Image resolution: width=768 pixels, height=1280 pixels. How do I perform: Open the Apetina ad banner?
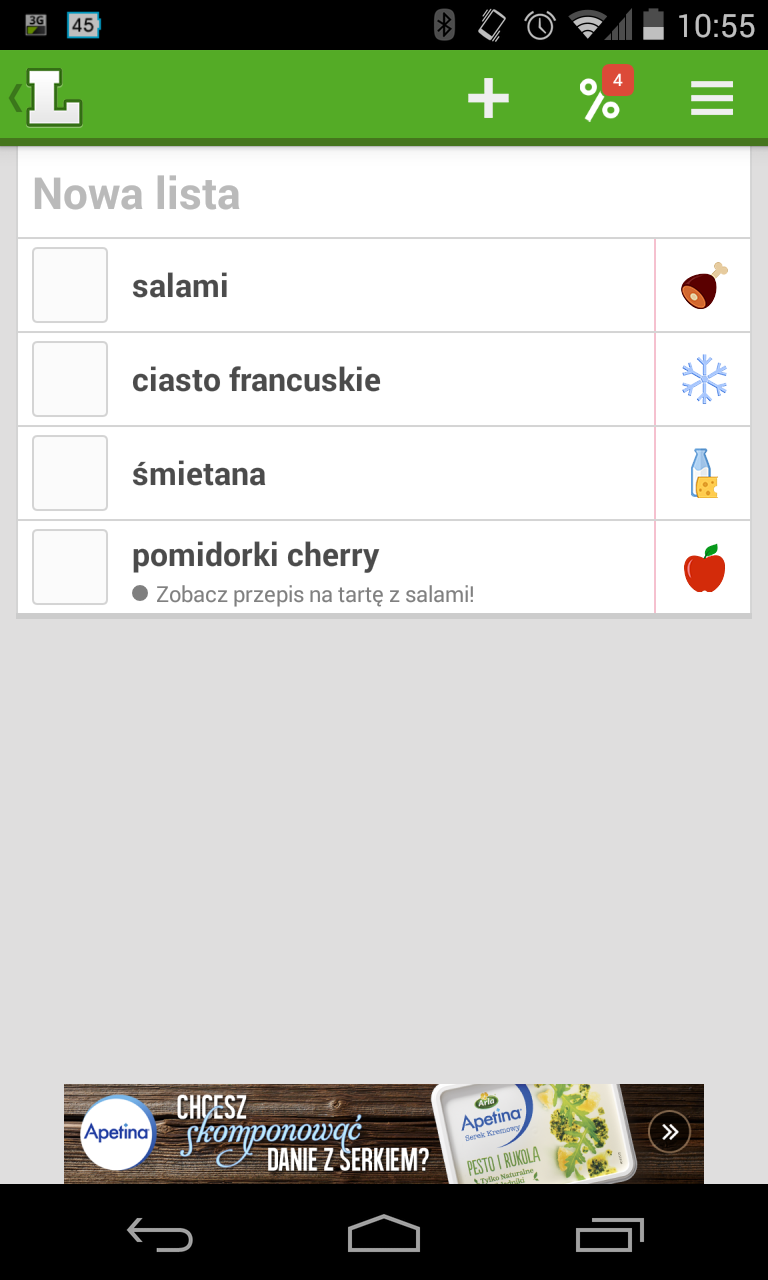click(x=384, y=1133)
